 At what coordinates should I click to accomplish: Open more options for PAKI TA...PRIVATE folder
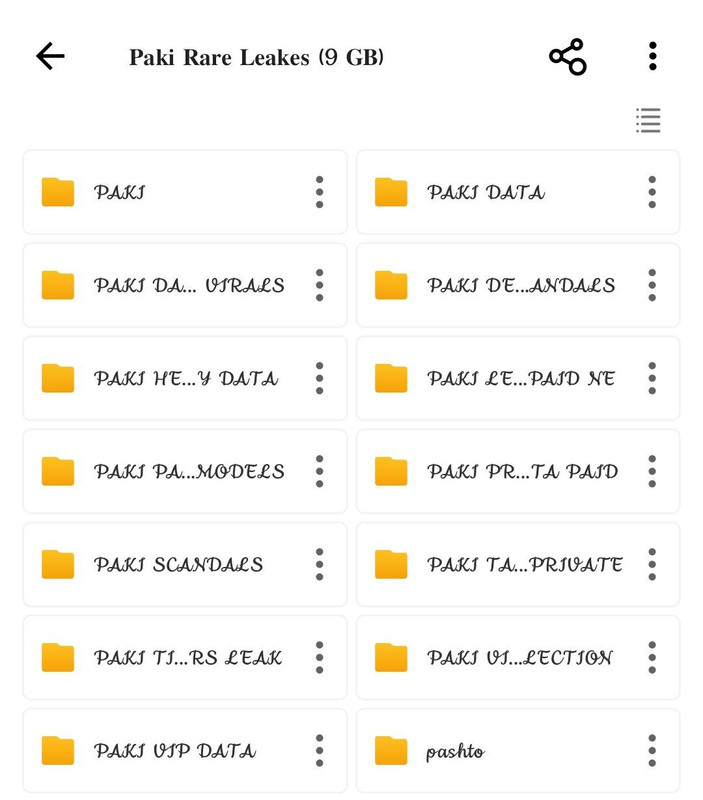pyautogui.click(x=652, y=565)
